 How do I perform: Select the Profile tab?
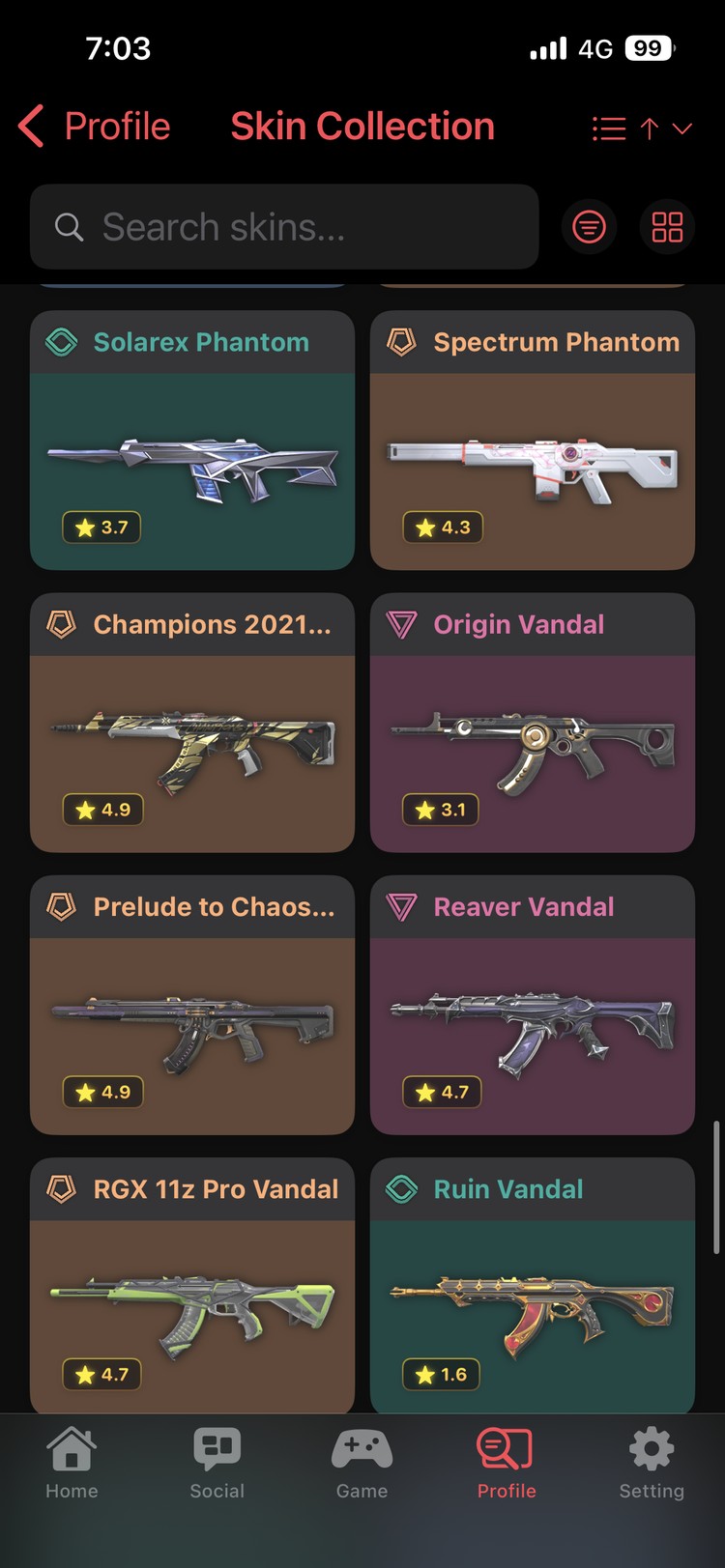tap(506, 1463)
